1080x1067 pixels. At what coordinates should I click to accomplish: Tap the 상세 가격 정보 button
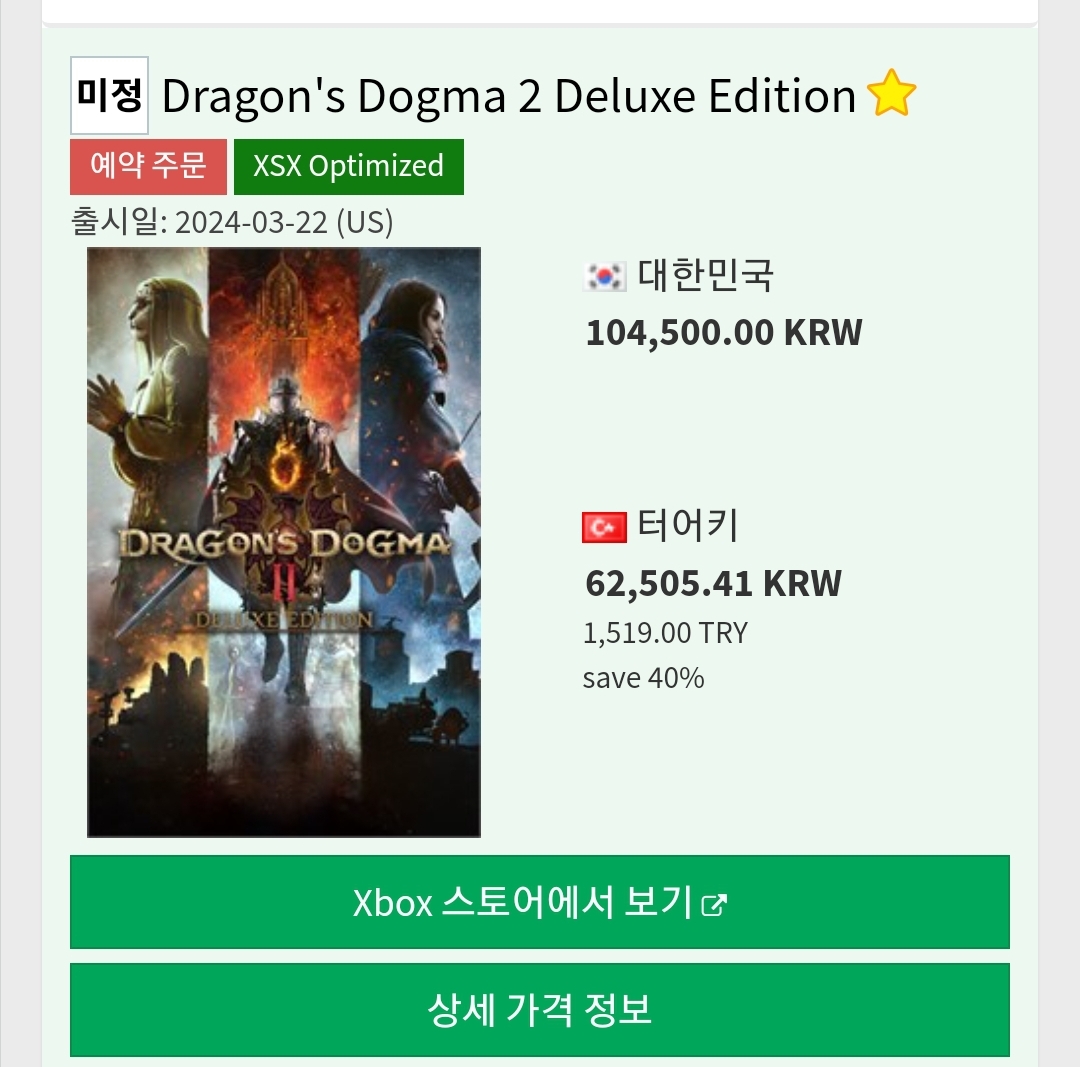[539, 1010]
